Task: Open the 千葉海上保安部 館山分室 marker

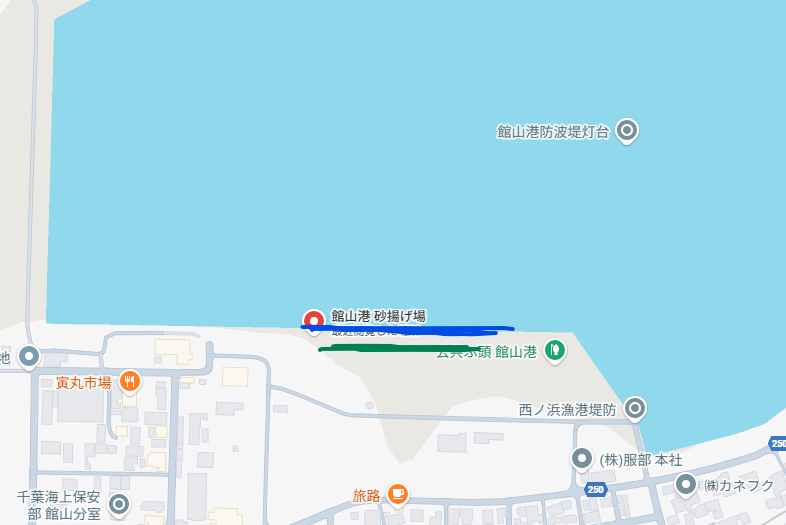Action: point(119,504)
